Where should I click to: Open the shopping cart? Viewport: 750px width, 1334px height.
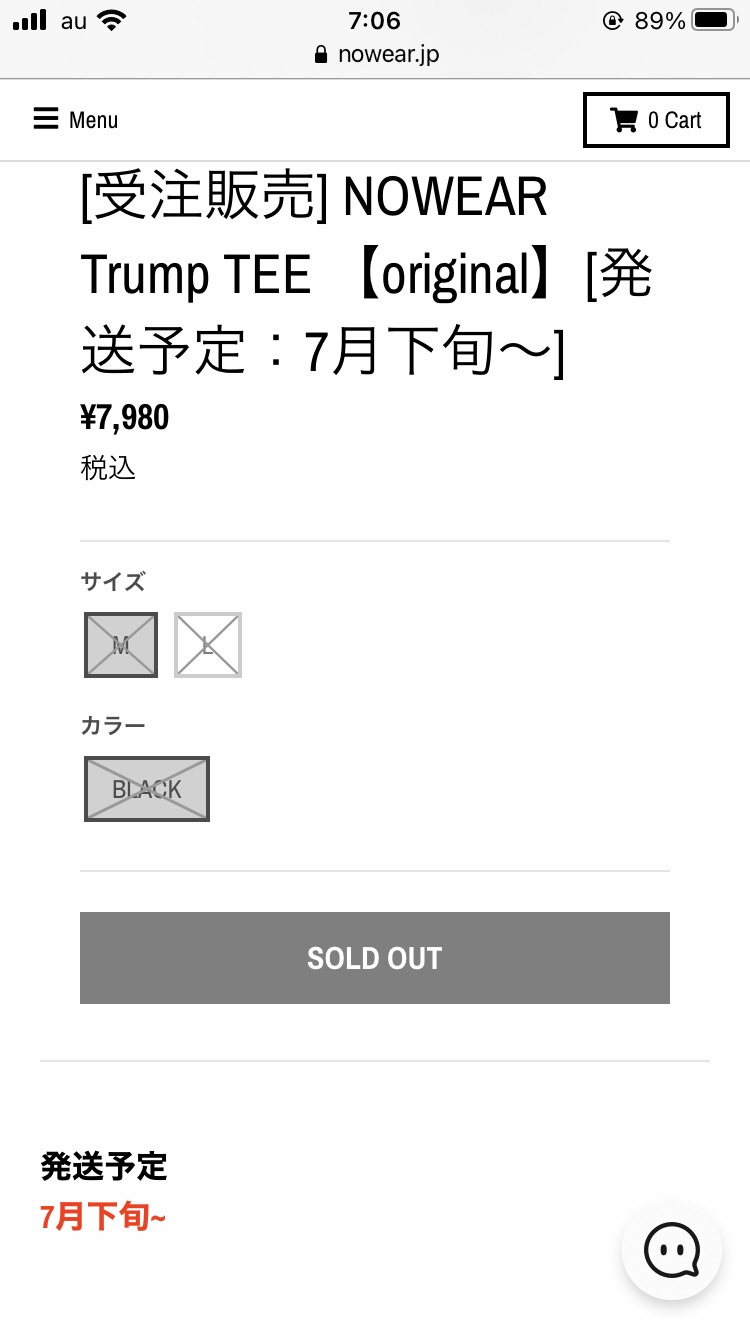[x=656, y=120]
